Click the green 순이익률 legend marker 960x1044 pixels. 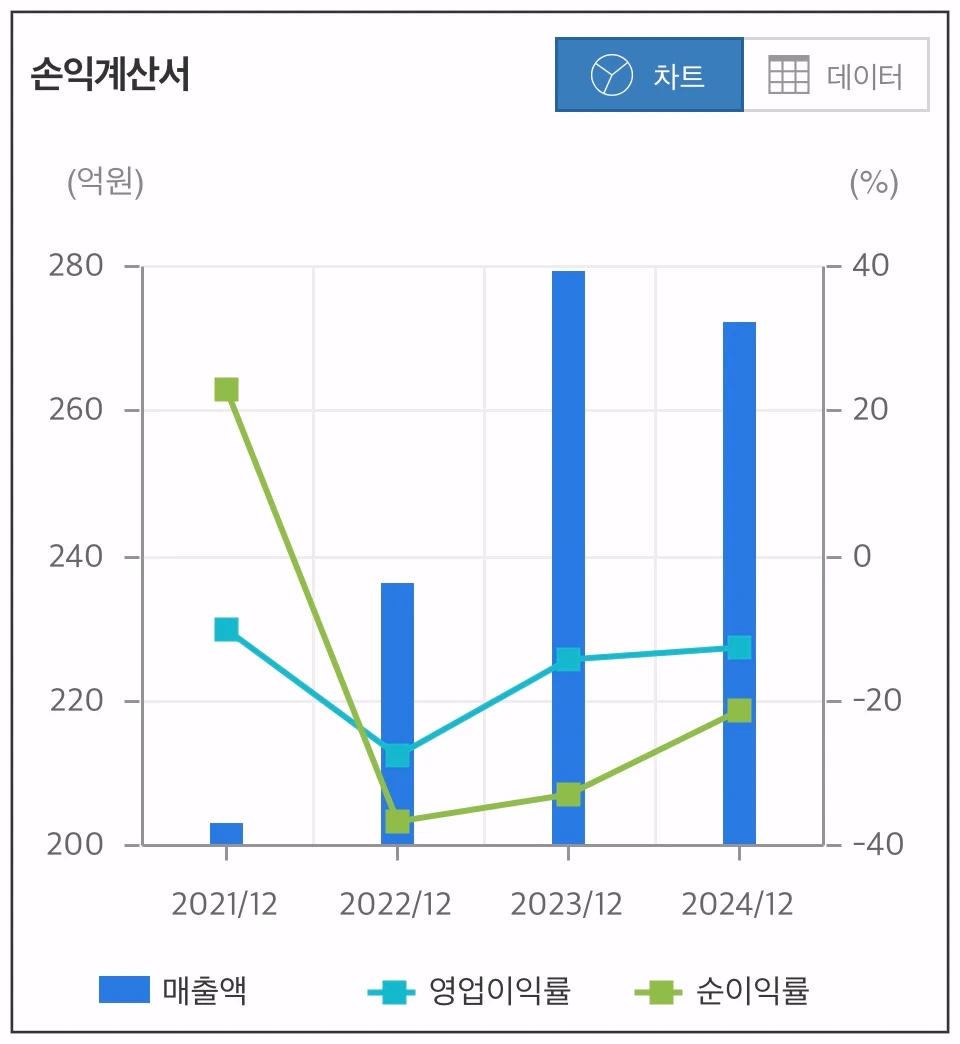click(x=660, y=990)
